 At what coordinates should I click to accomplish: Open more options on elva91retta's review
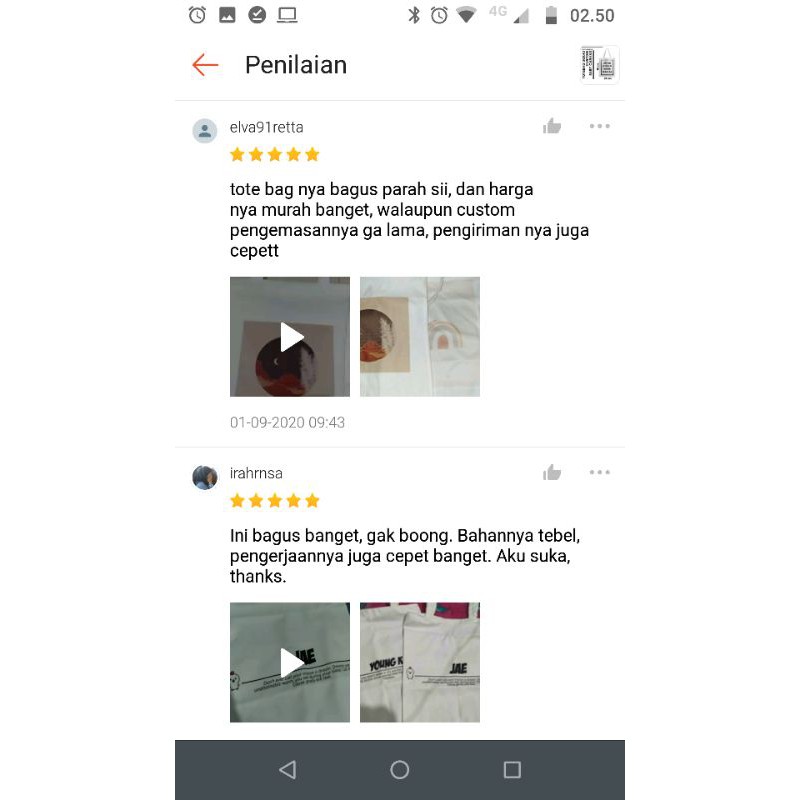(599, 126)
